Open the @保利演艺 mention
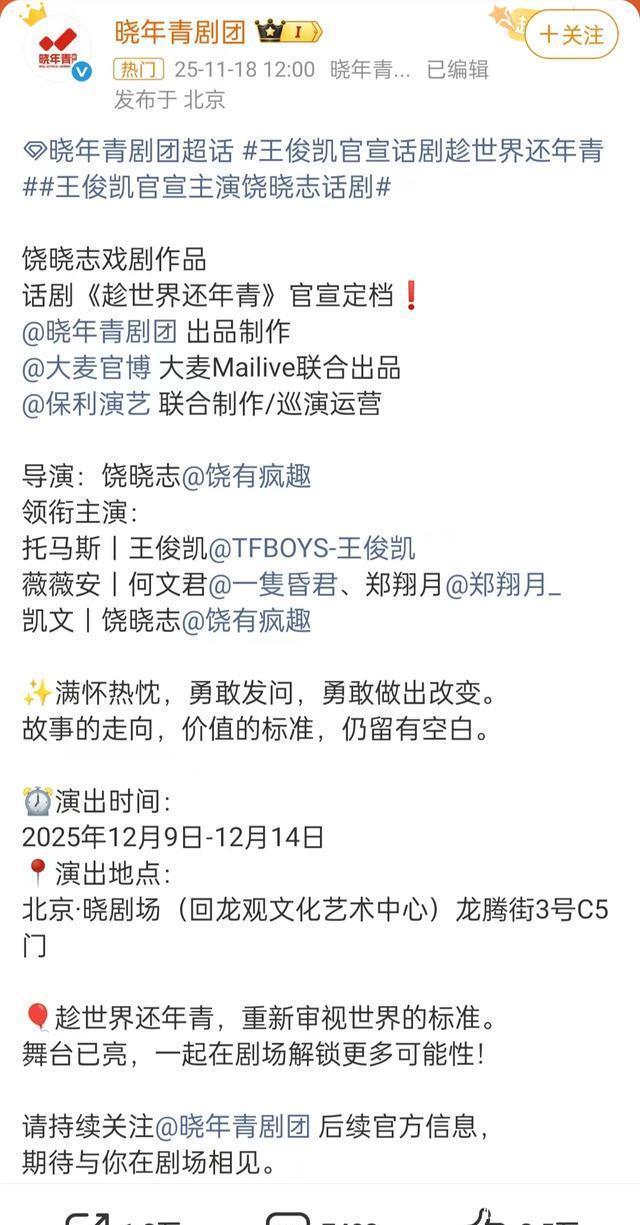The height and width of the screenshot is (1225, 640). coord(87,403)
